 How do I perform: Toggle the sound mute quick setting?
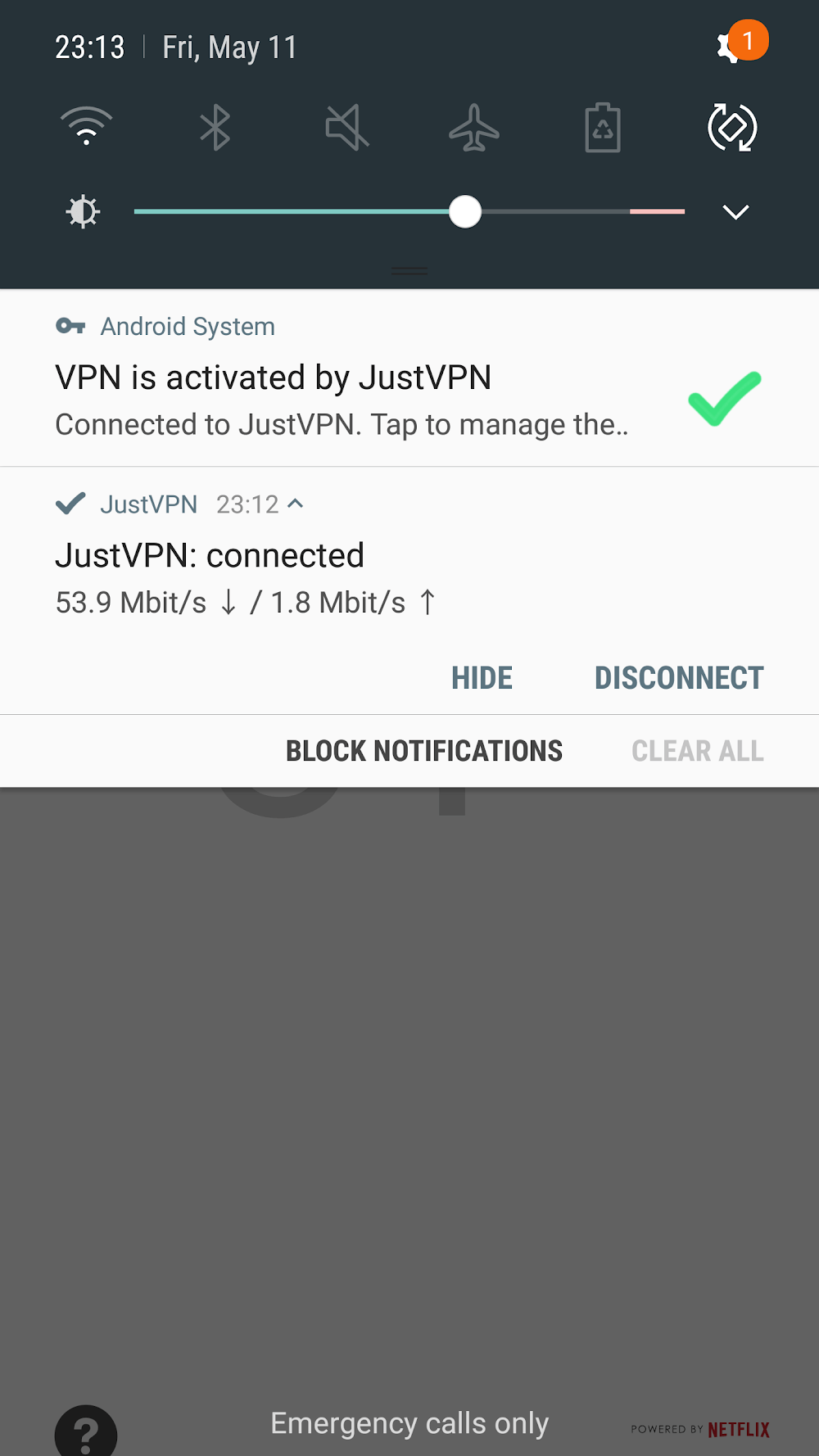(346, 128)
